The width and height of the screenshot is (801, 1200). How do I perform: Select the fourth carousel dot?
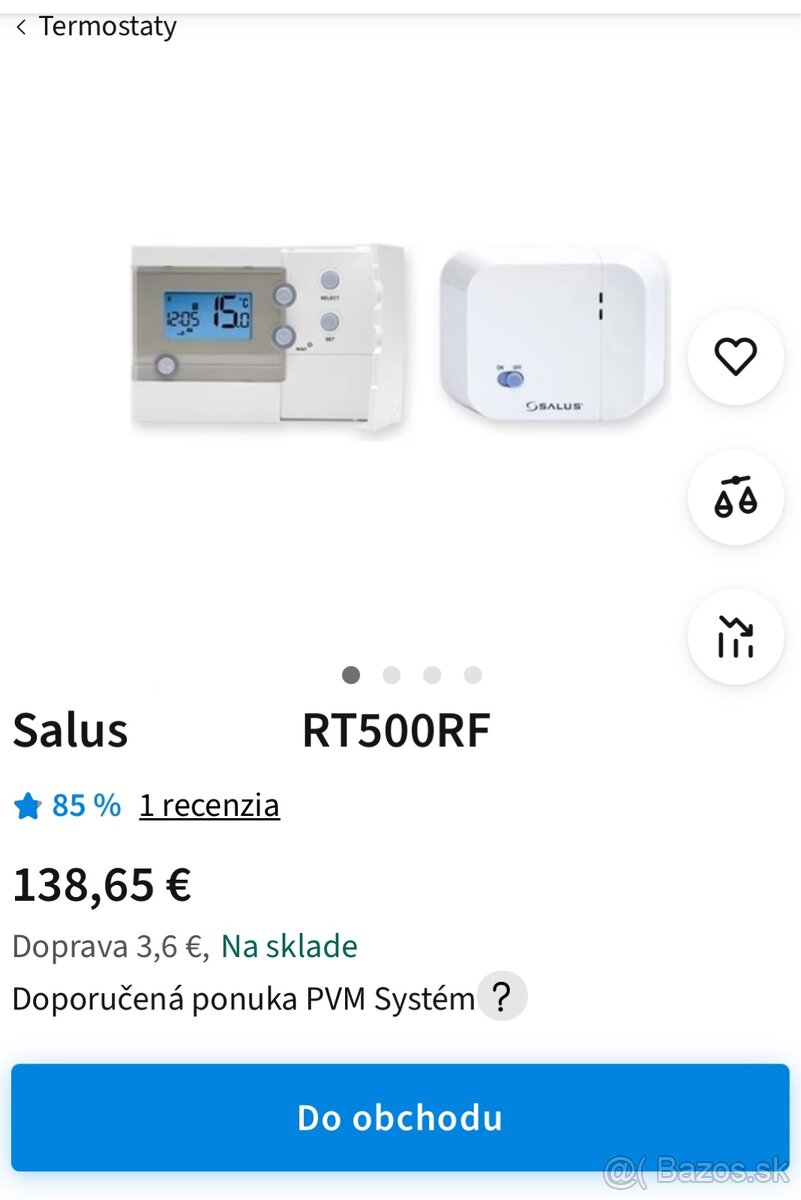point(471,675)
